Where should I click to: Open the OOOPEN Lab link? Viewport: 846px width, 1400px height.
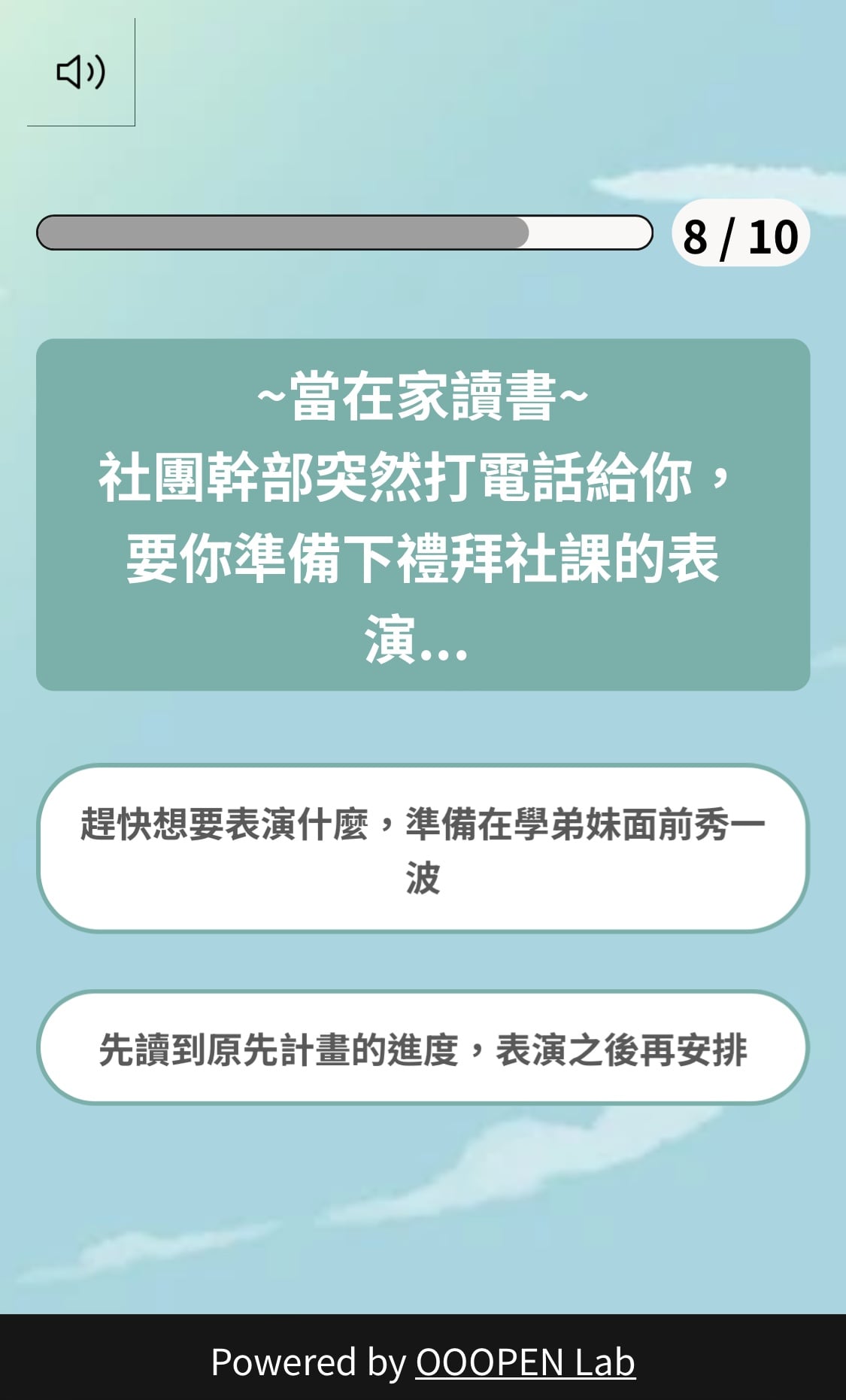click(x=525, y=1362)
